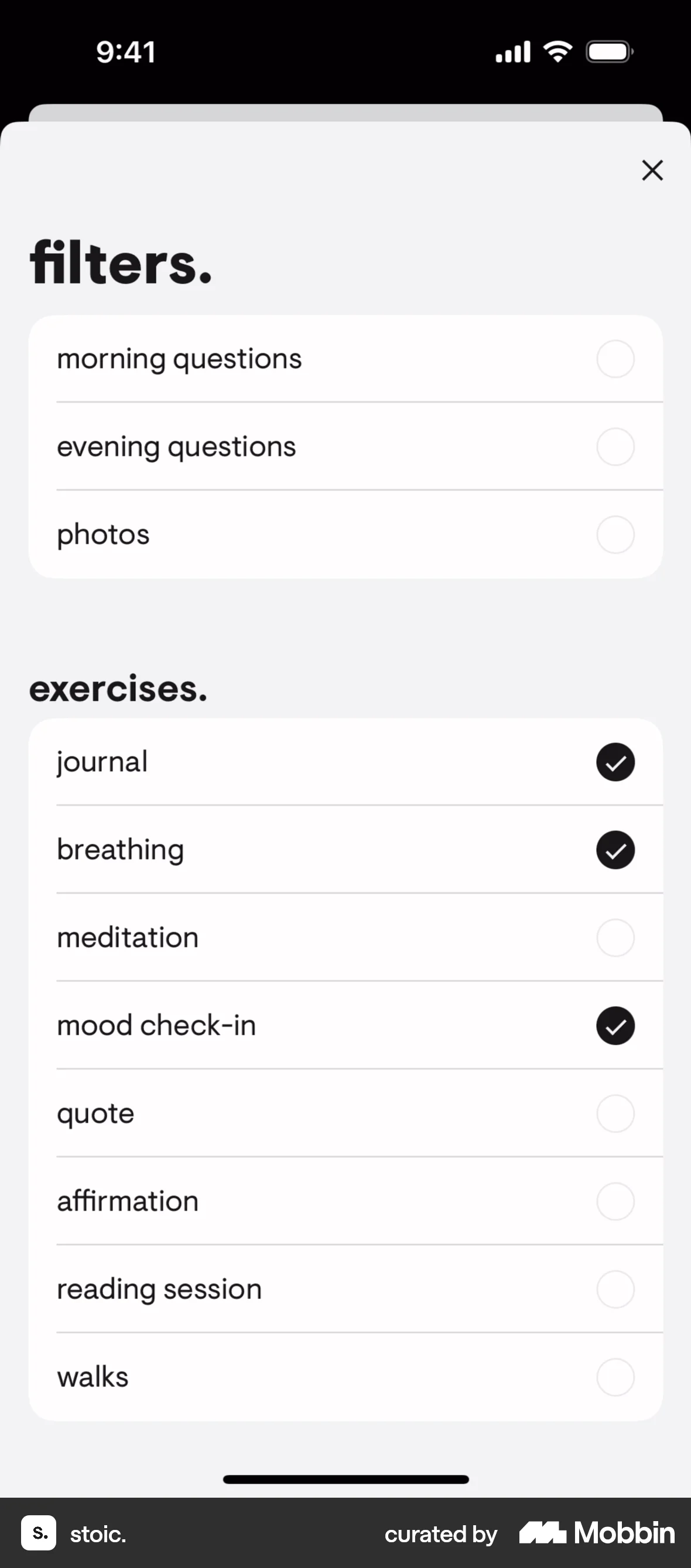This screenshot has height=1568, width=691.
Task: Enable the evening questions filter
Action: [615, 446]
